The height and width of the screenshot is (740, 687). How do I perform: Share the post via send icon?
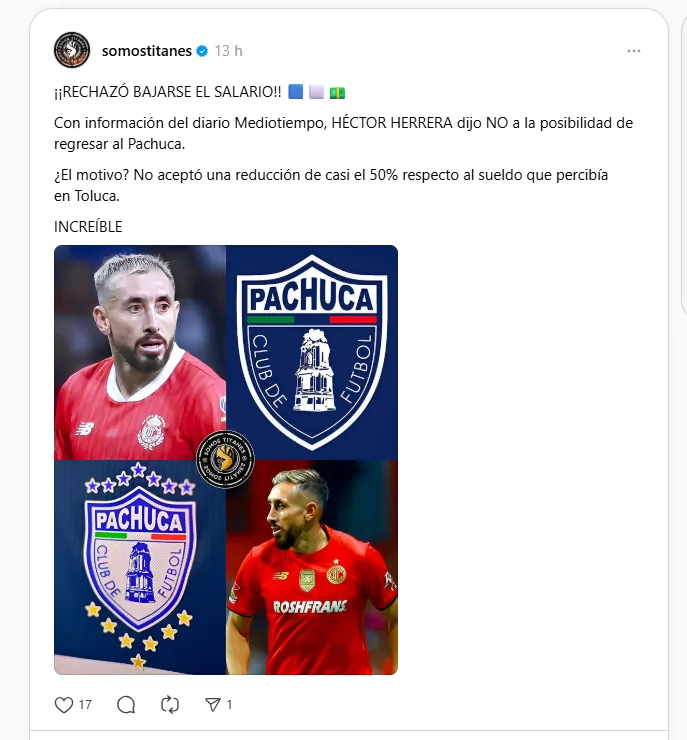(212, 705)
